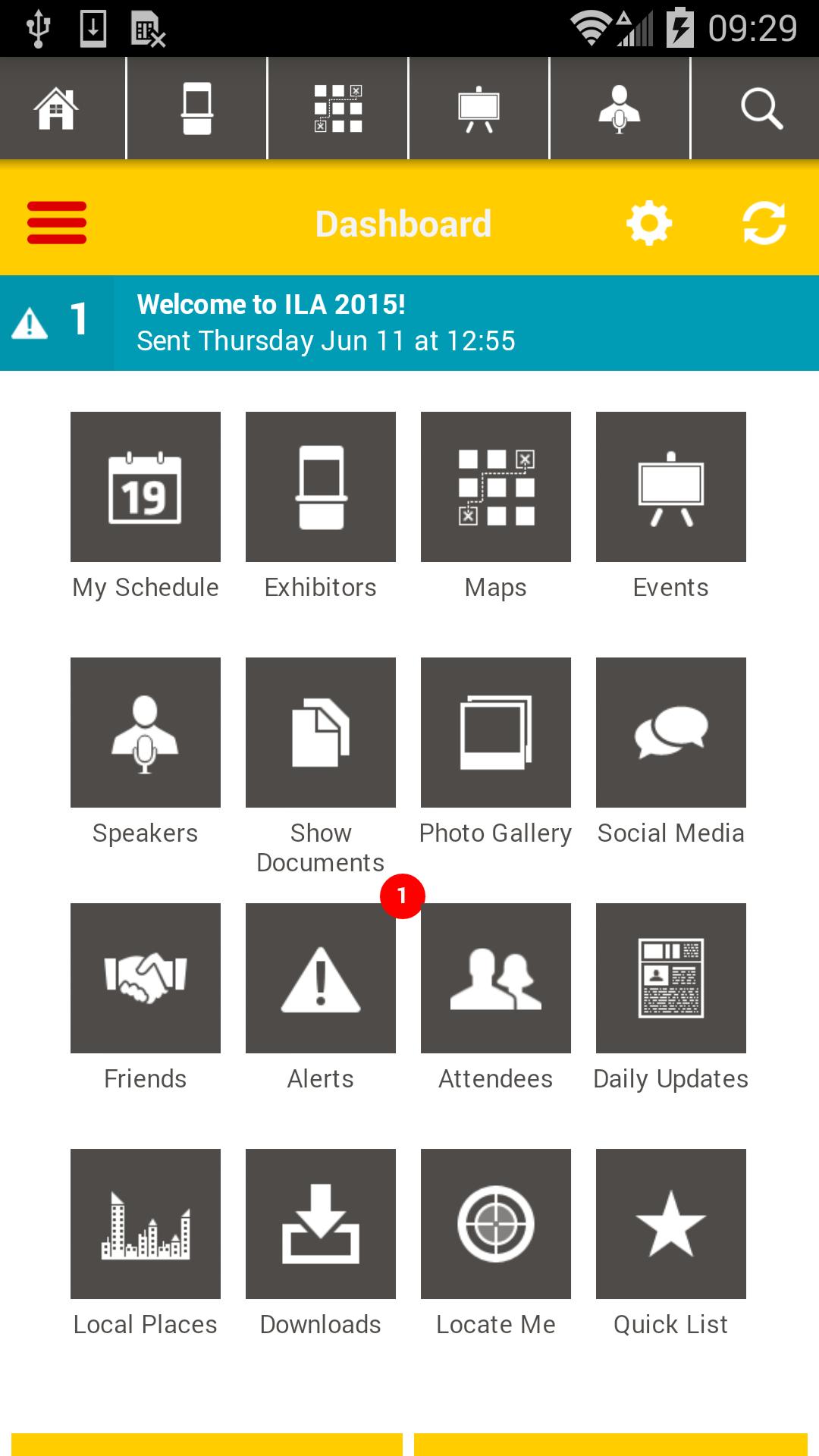Go to Social Media
The width and height of the screenshot is (819, 1456).
click(x=671, y=733)
